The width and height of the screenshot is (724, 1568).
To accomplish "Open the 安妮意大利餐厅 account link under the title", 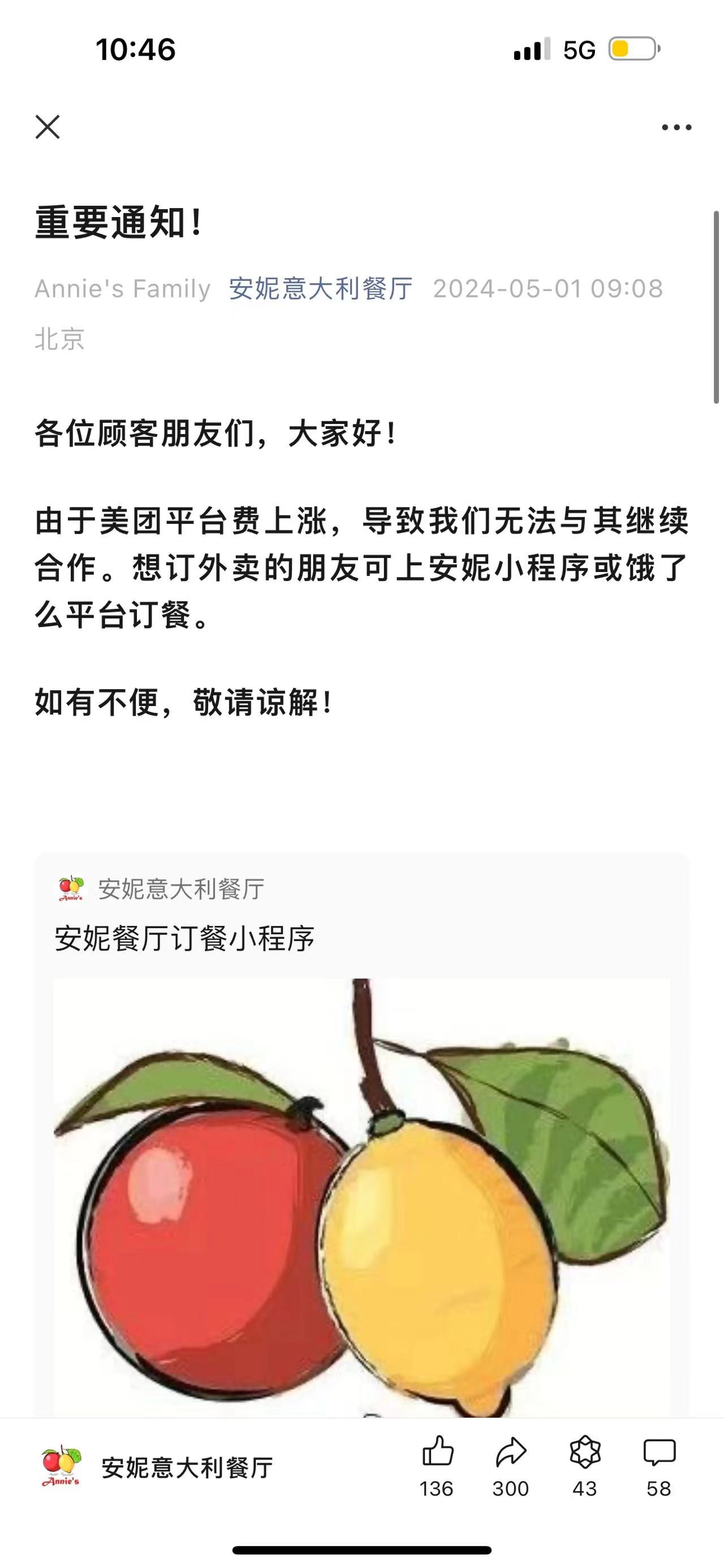I will point(321,288).
